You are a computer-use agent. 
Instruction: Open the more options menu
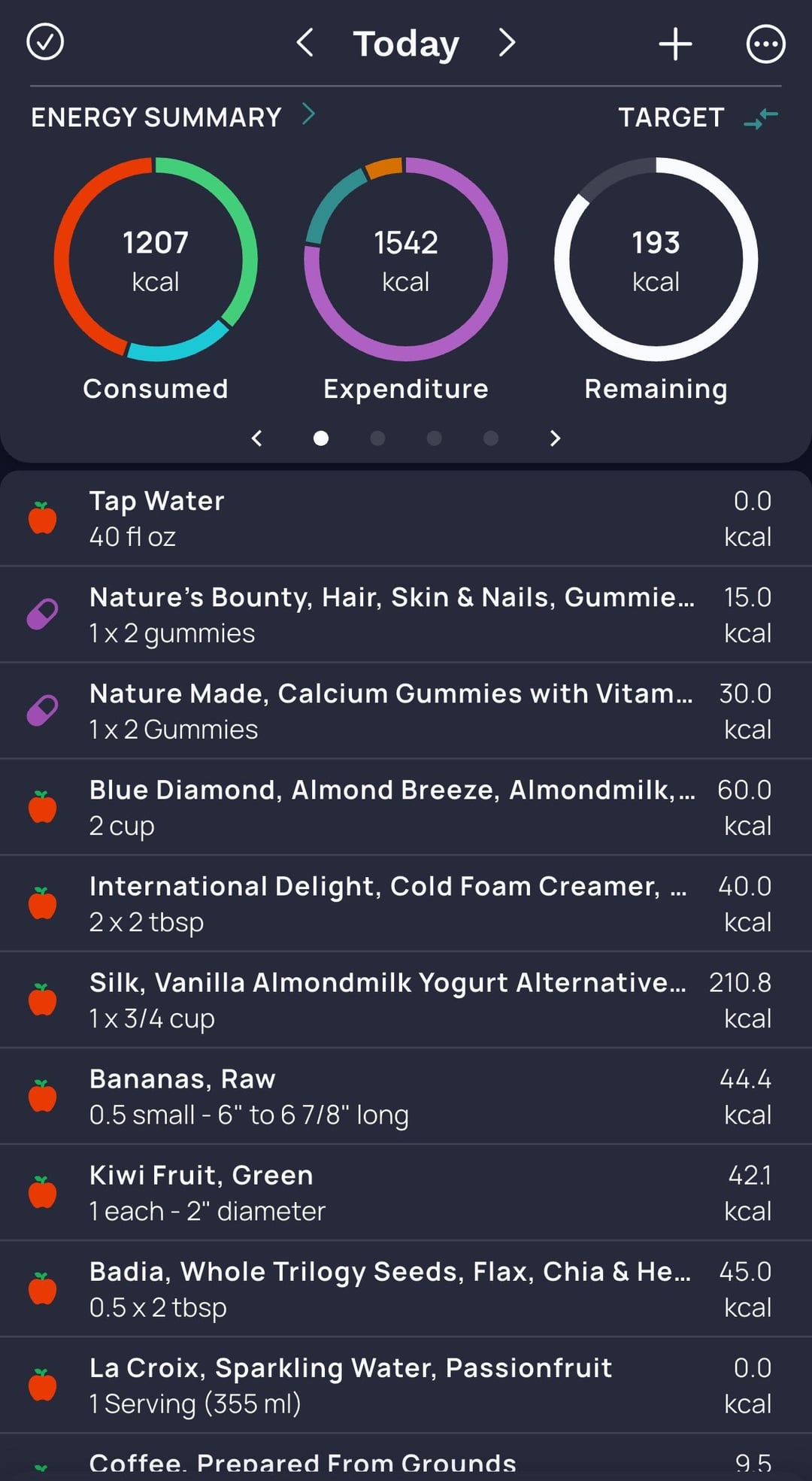[x=765, y=44]
